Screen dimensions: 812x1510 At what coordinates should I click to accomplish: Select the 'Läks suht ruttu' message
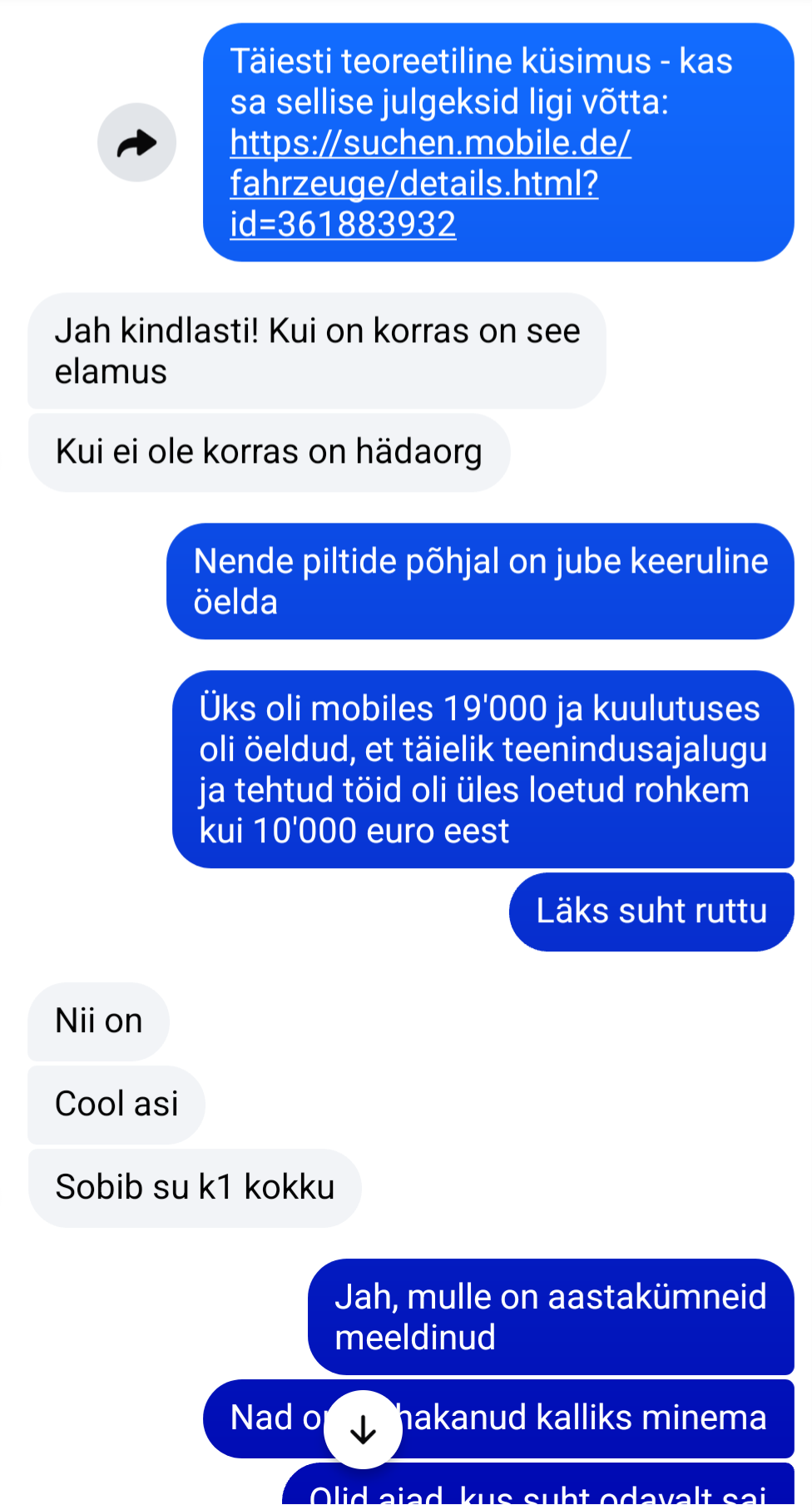tap(651, 911)
